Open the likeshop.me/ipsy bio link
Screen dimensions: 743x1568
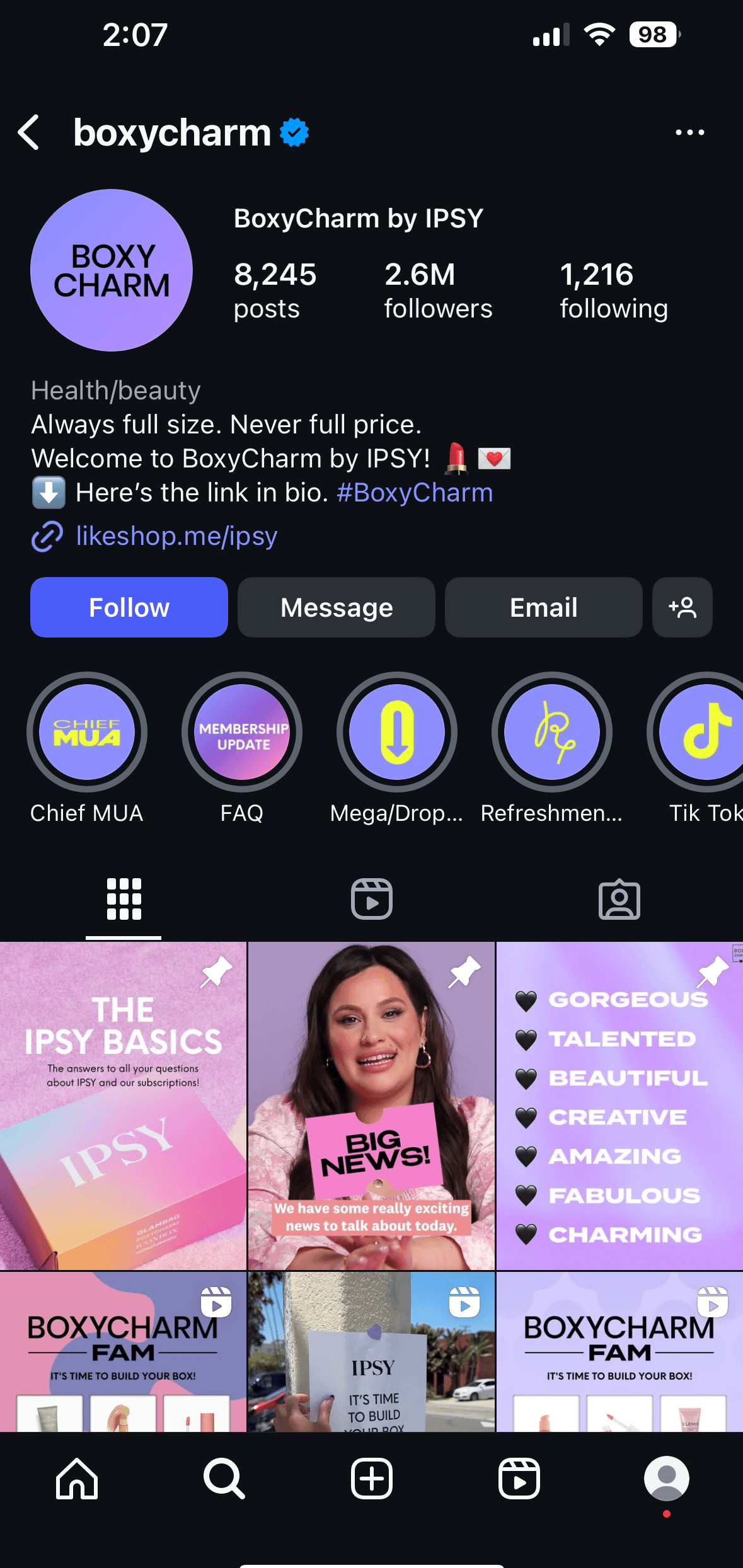click(x=176, y=536)
